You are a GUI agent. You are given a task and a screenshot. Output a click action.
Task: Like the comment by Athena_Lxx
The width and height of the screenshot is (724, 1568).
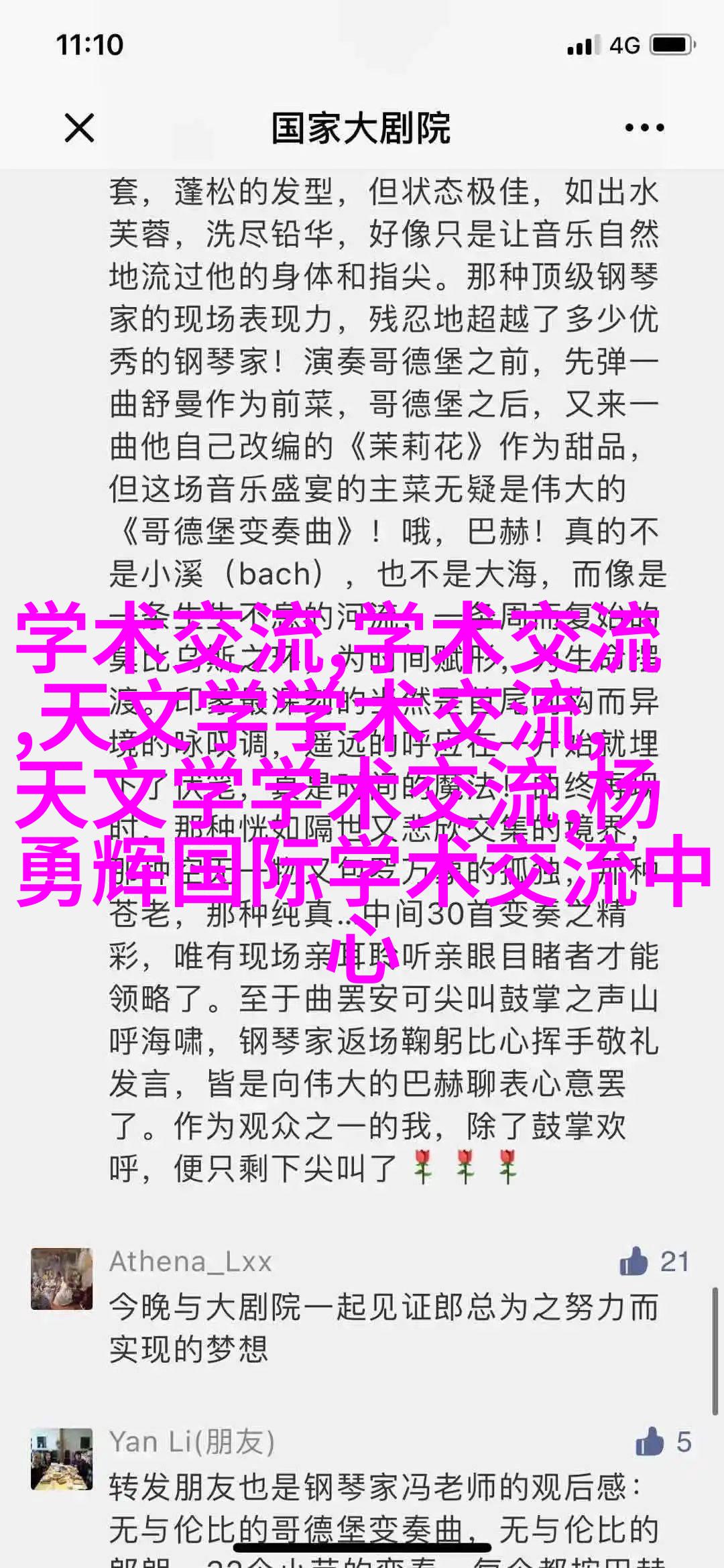coord(634,1262)
